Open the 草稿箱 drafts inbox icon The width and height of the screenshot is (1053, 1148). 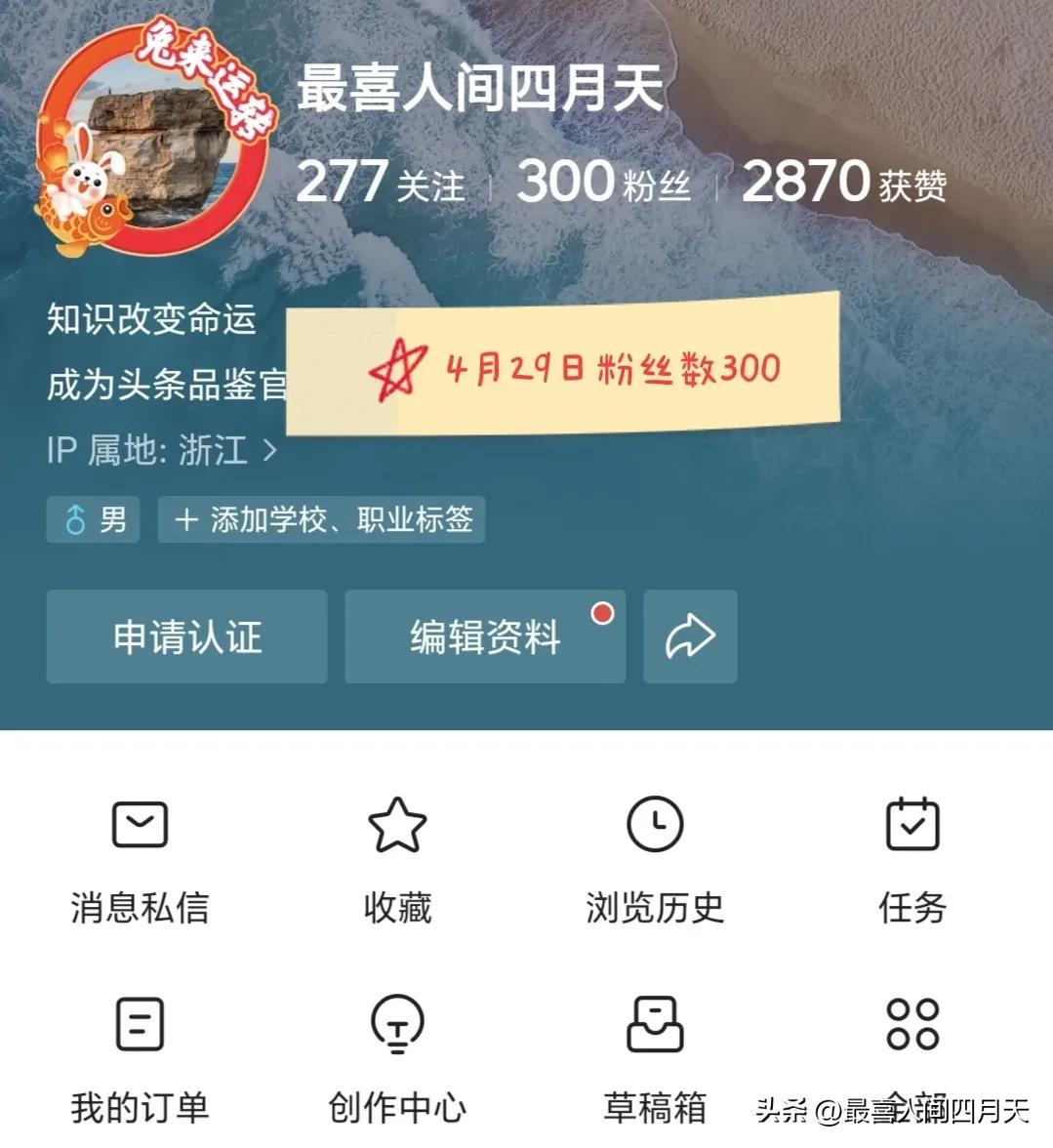(x=654, y=1023)
